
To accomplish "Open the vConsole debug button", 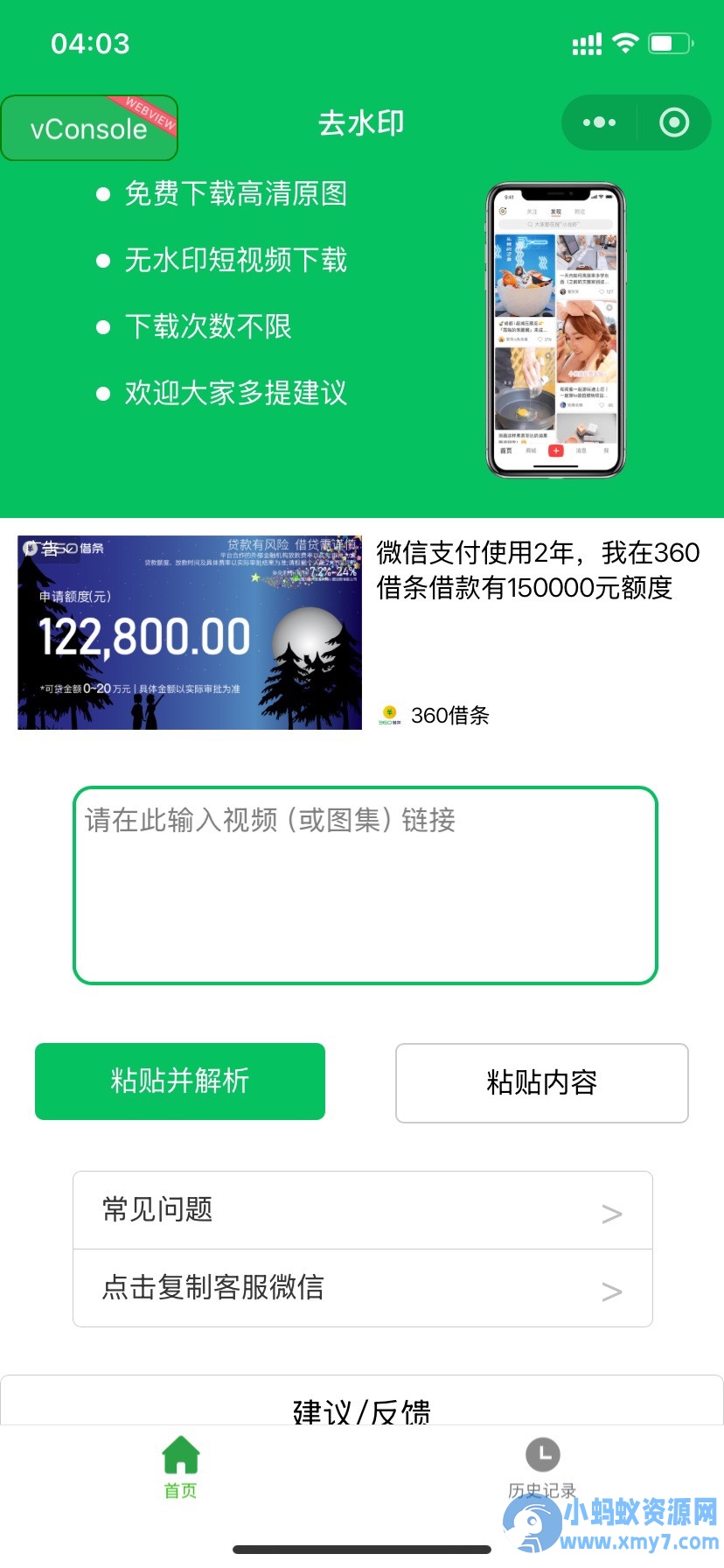I will tap(89, 129).
